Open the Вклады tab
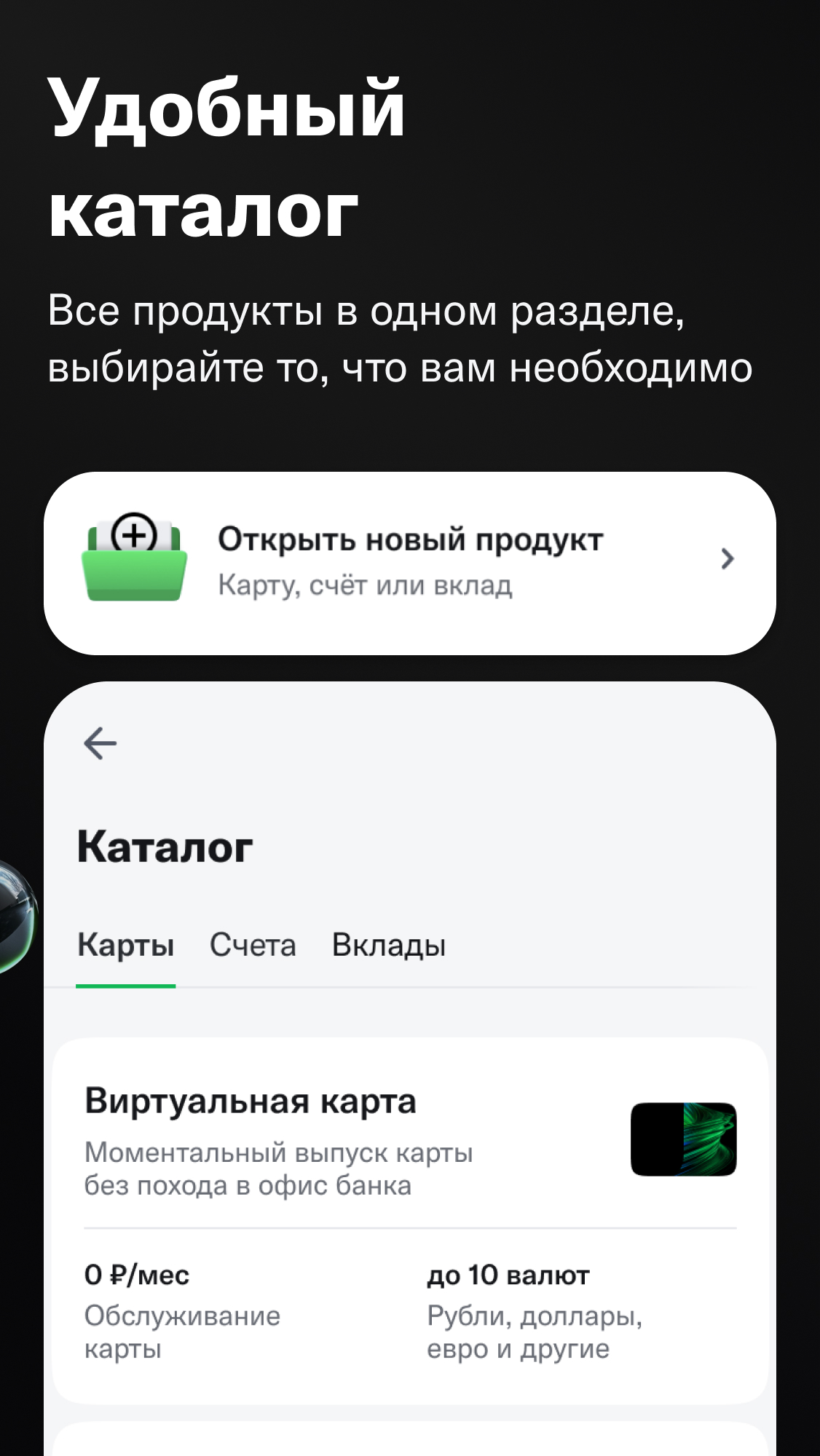The image size is (820, 1456). (389, 945)
